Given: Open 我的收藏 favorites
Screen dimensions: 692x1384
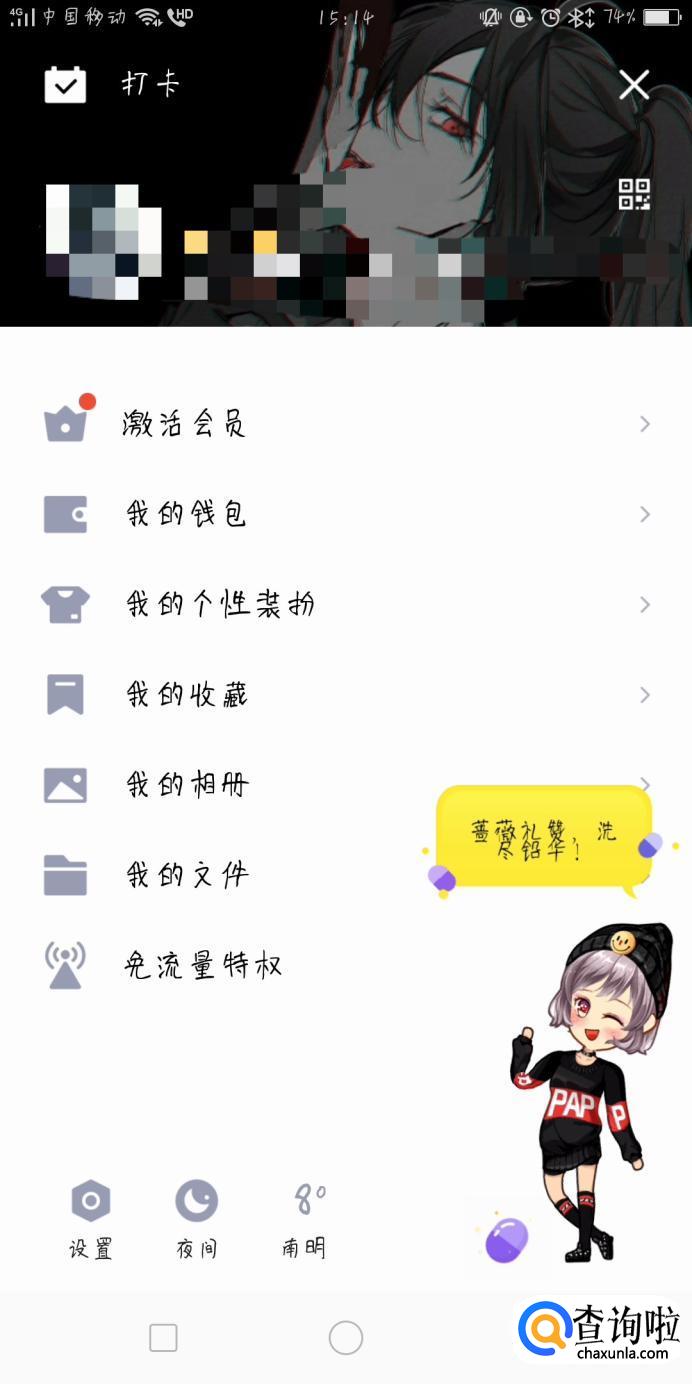Looking at the screenshot, I should pyautogui.click(x=346, y=694).
